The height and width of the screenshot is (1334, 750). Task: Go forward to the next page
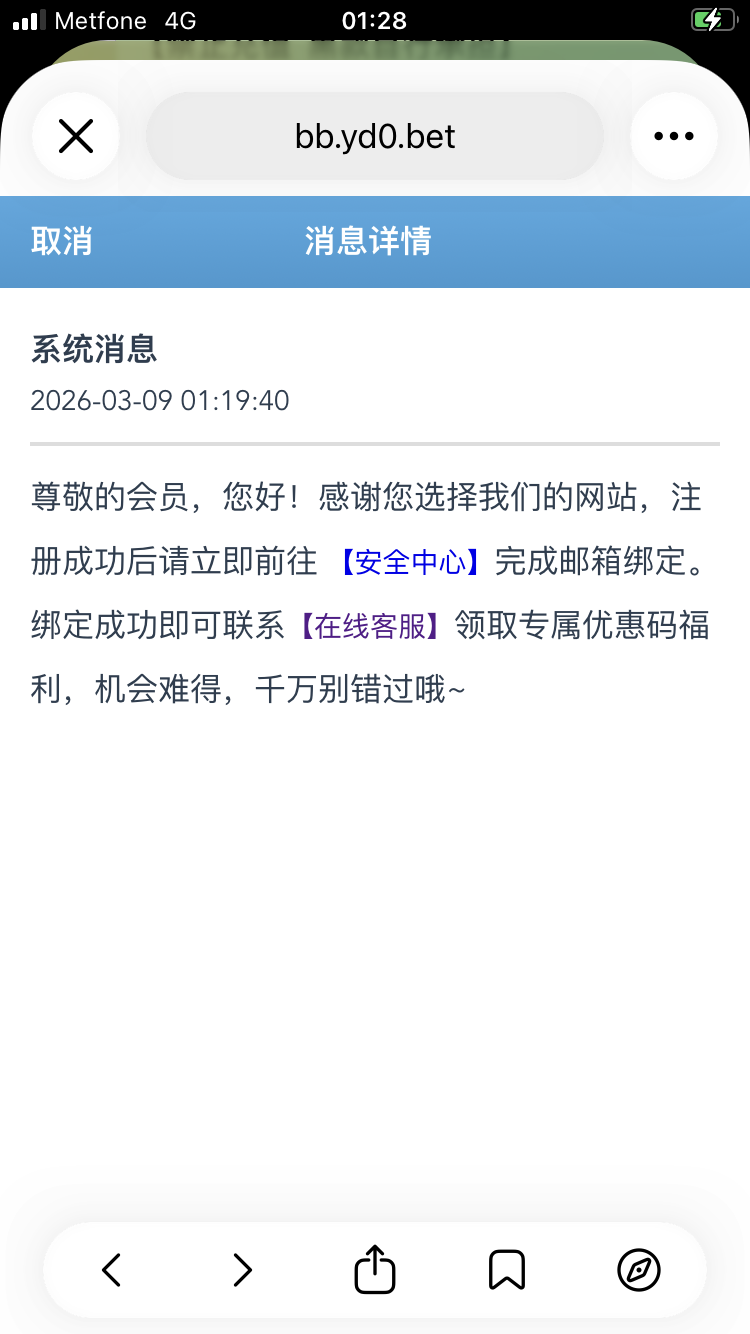(242, 1270)
